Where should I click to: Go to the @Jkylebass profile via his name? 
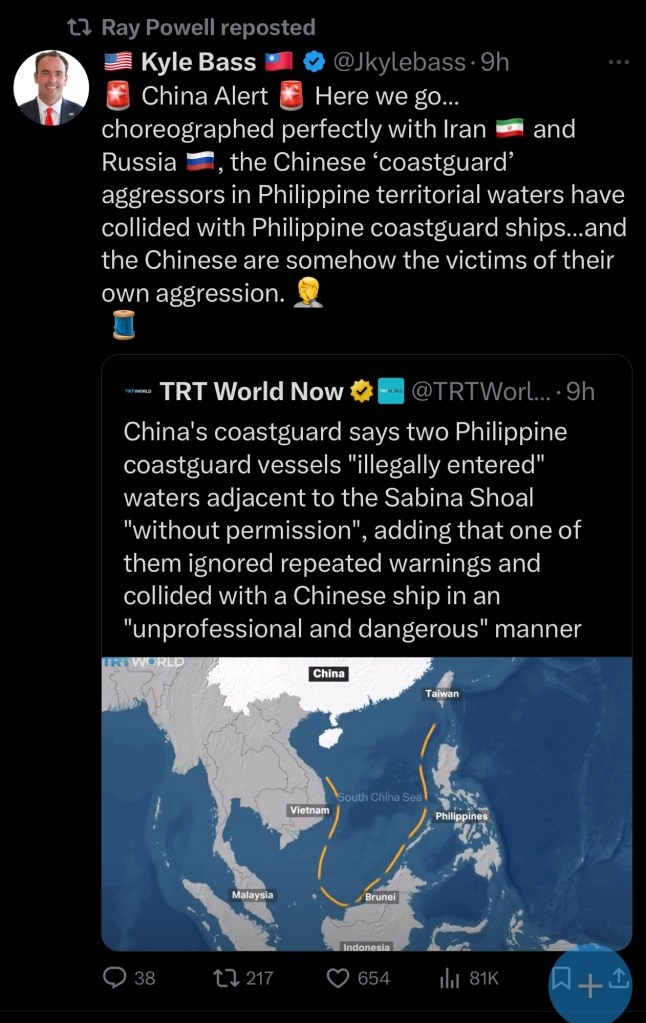(198, 62)
